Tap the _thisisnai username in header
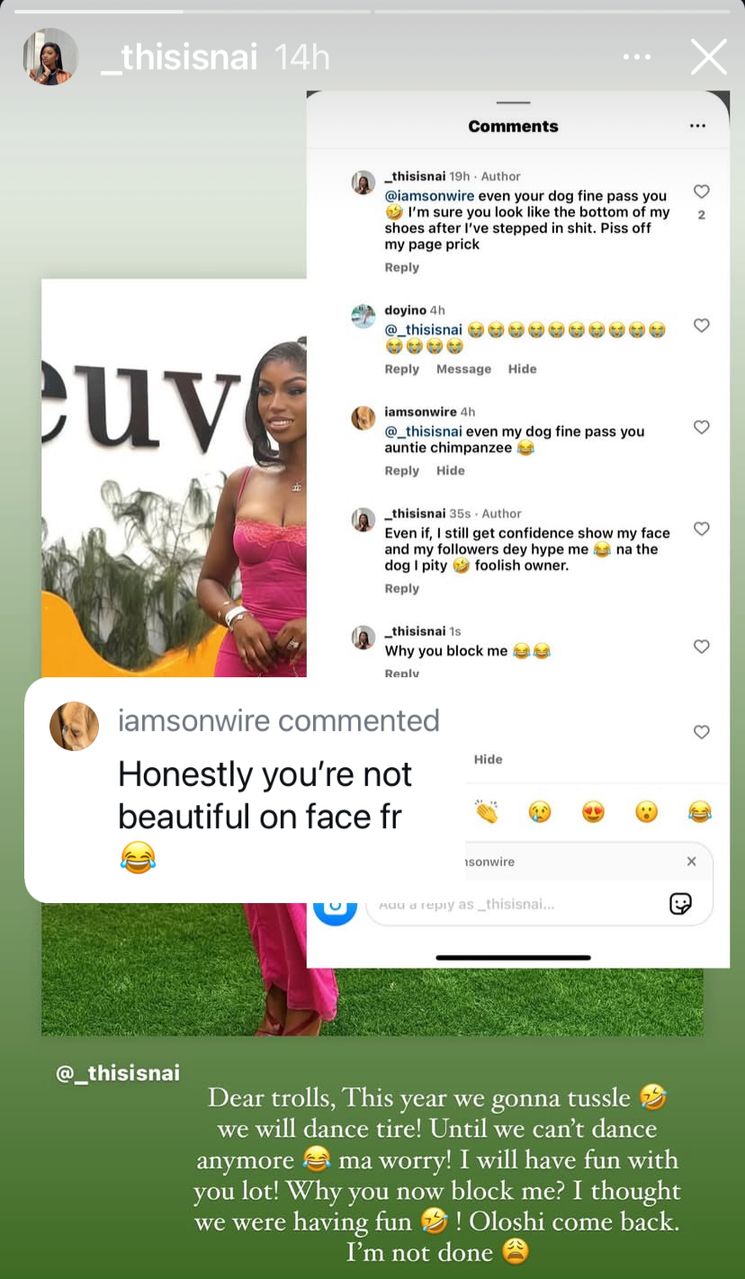This screenshot has width=745, height=1279. point(179,57)
